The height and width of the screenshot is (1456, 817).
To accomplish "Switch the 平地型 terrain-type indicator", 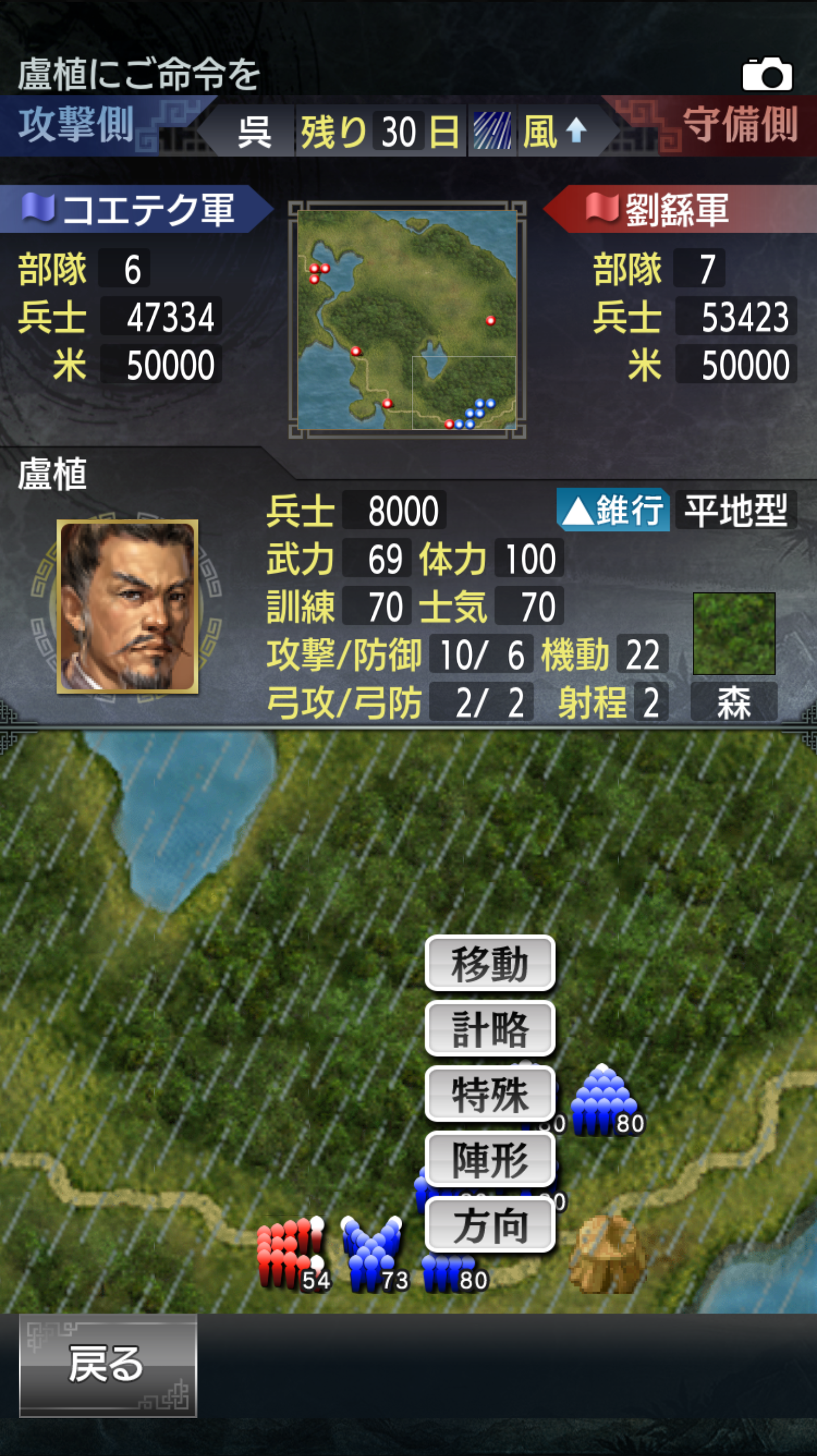I will tap(738, 512).
